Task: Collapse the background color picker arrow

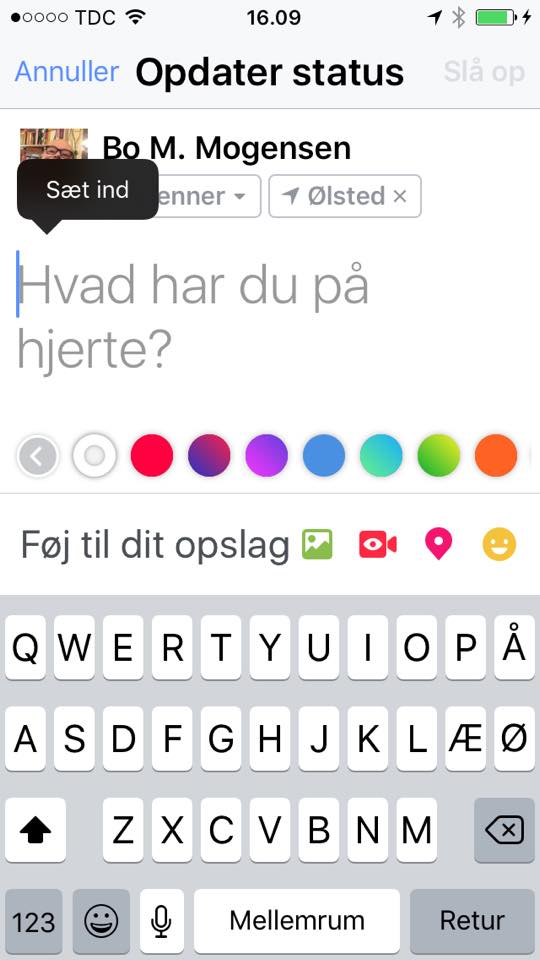Action: tap(37, 456)
